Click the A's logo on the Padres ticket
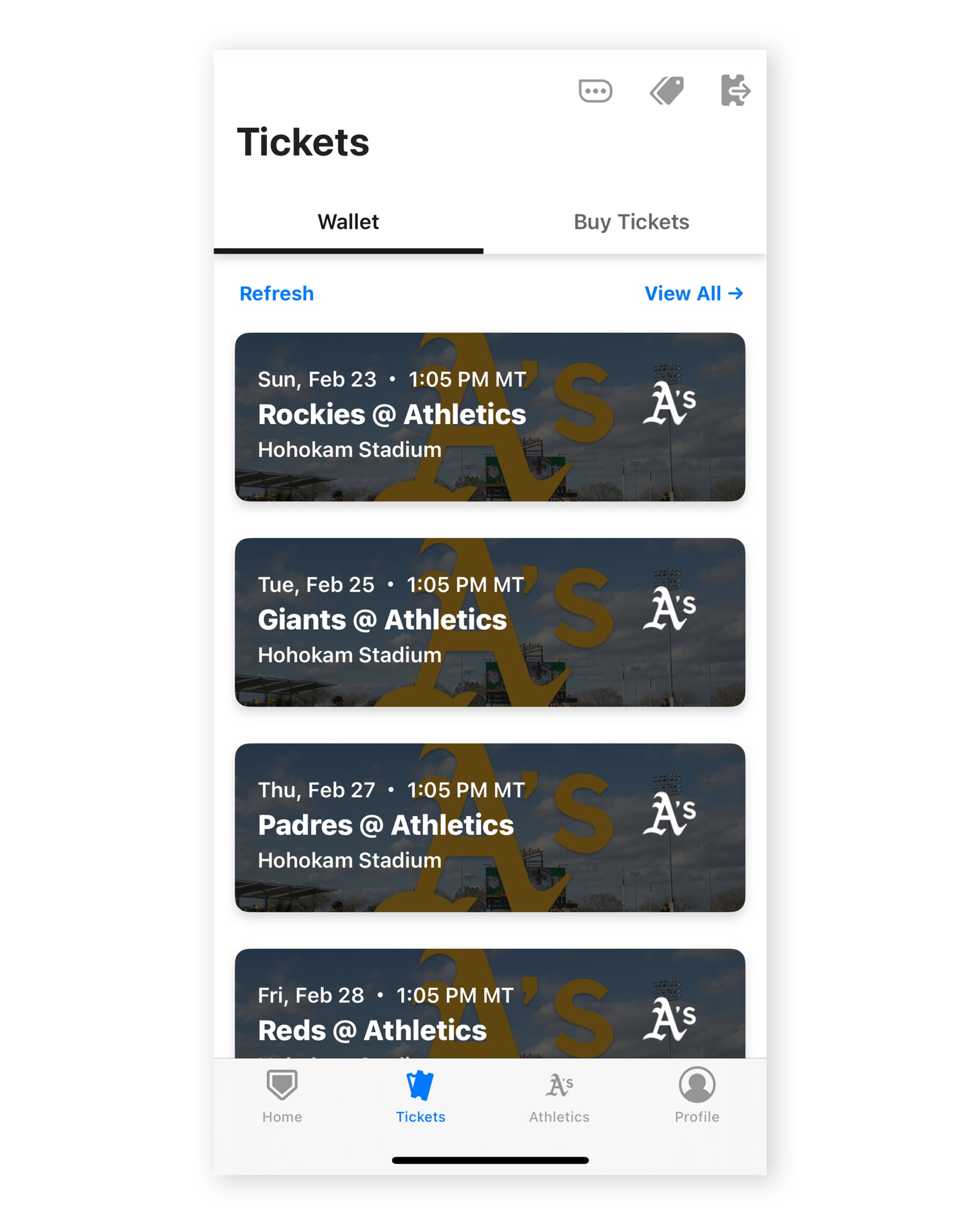This screenshot has width=980, height=1225. pyautogui.click(x=673, y=815)
